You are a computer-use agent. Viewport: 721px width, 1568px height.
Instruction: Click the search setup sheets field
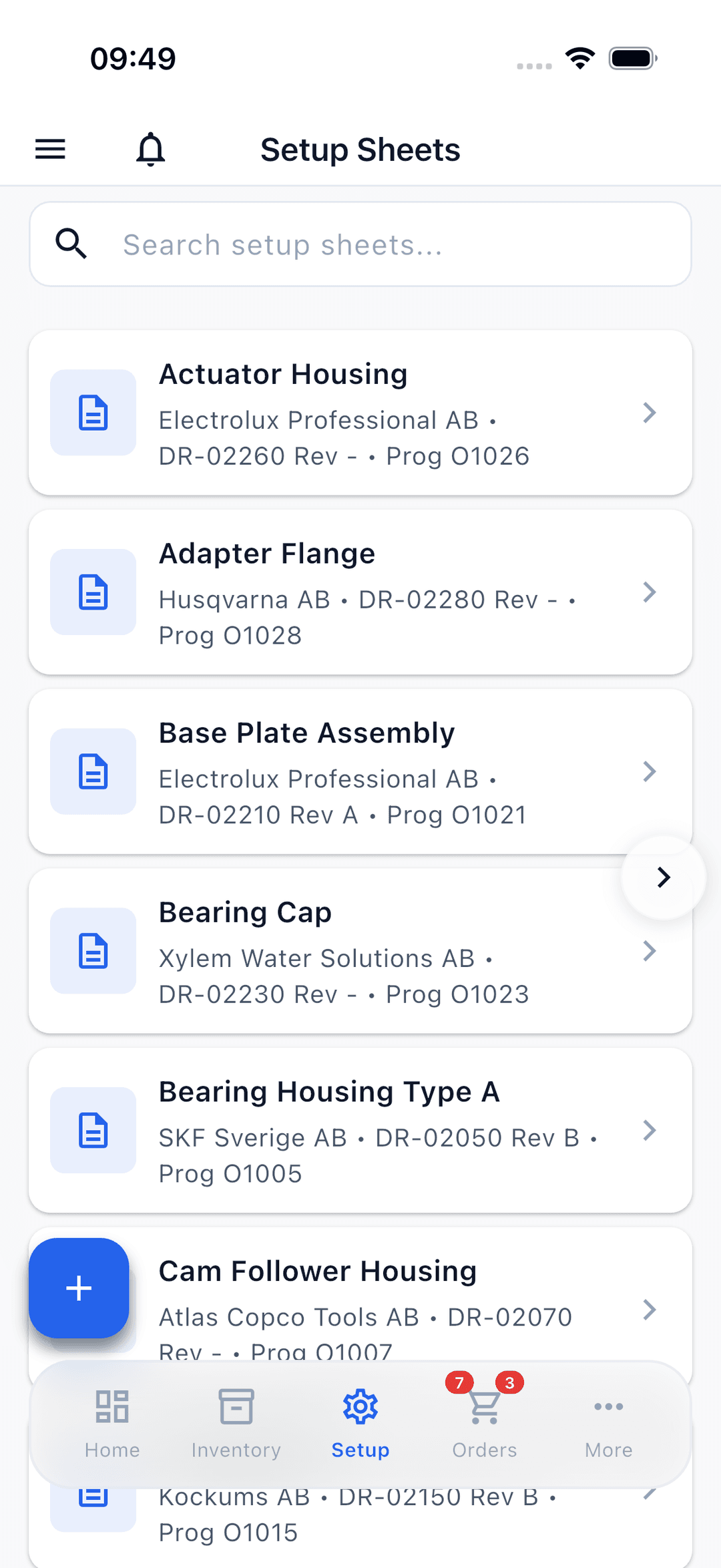pos(360,244)
